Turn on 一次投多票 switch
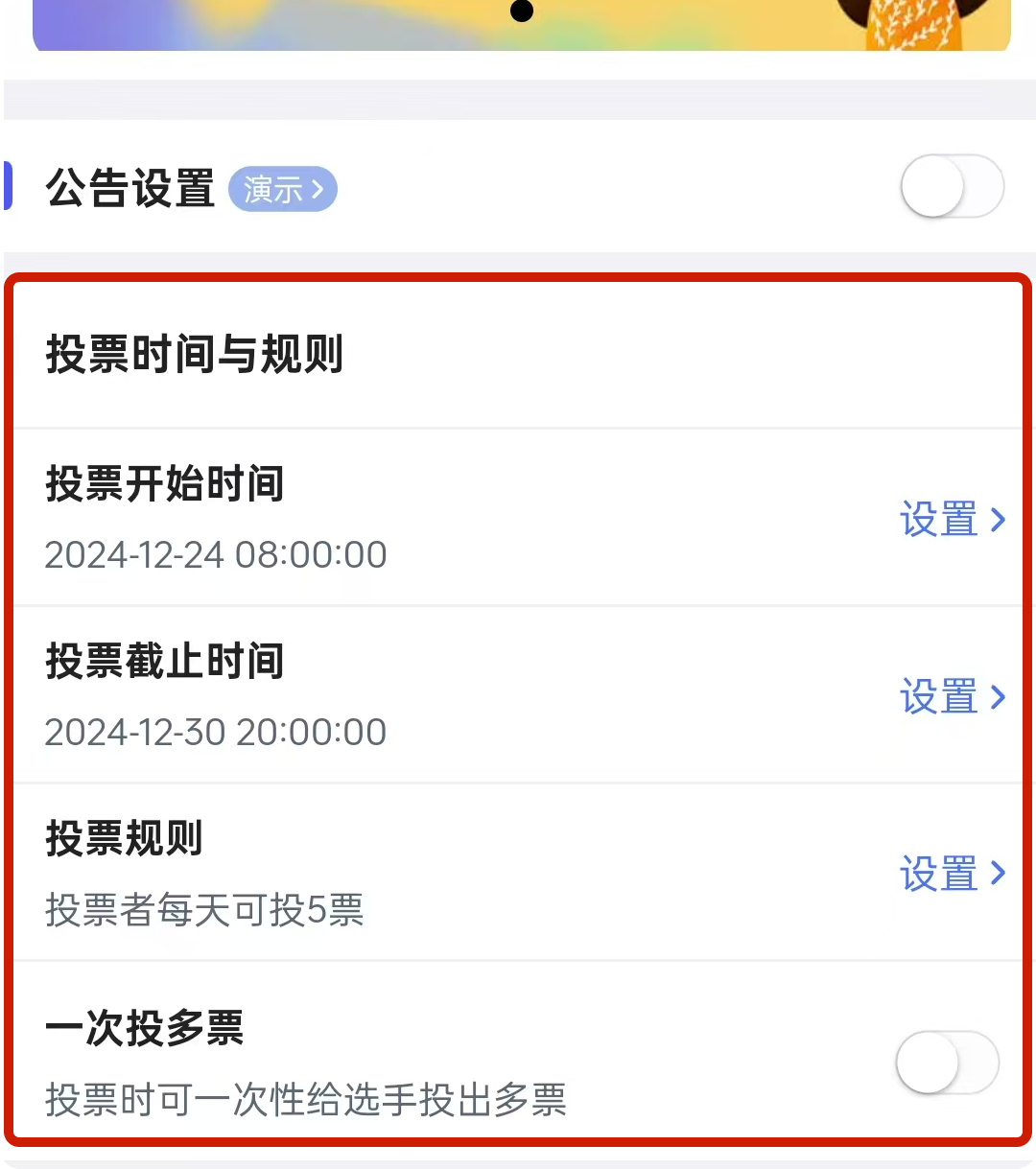 pos(947,1063)
